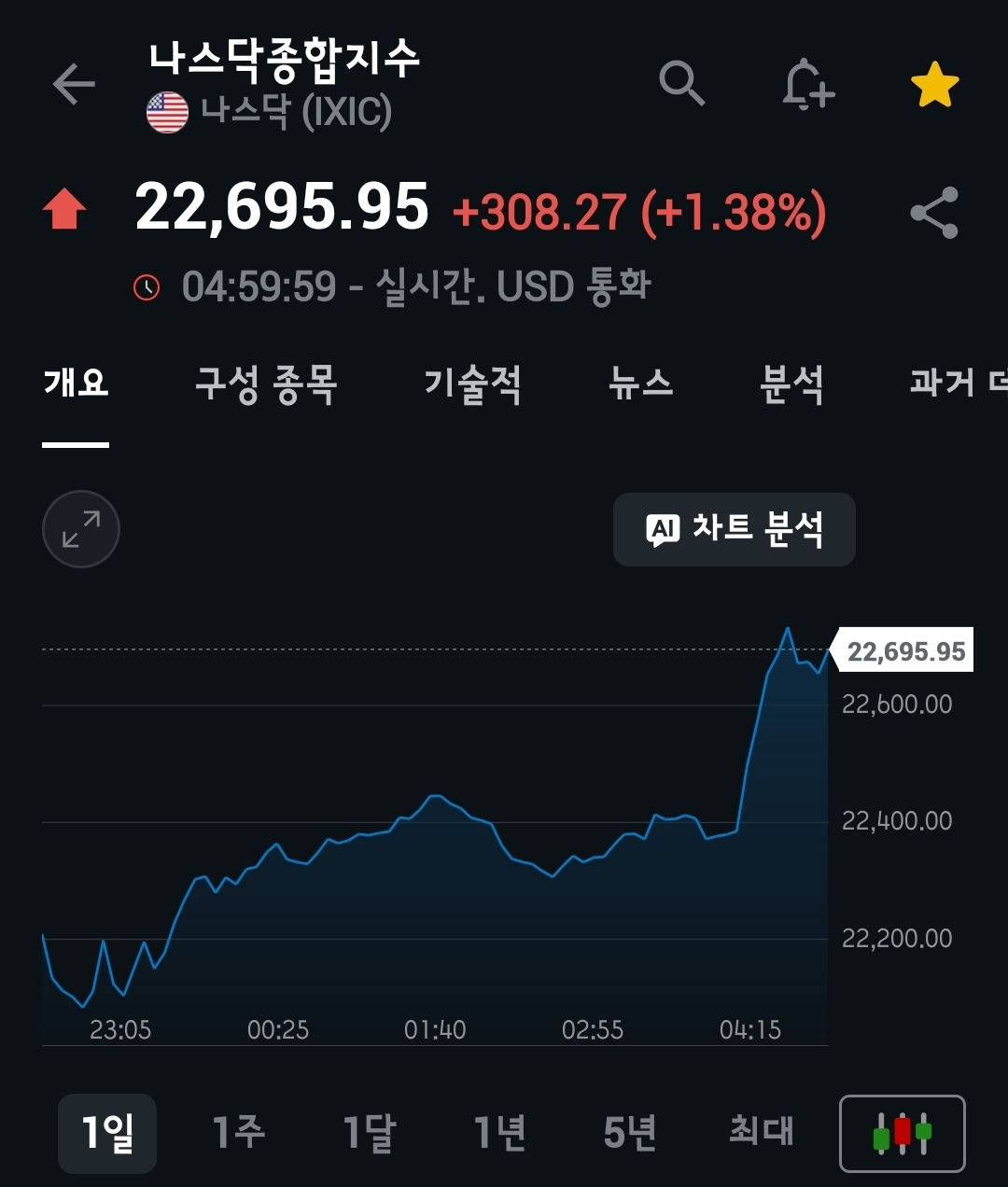Toggle the favorite star for 나스닥종합지수
The width and height of the screenshot is (1008, 1187).
pyautogui.click(x=934, y=86)
